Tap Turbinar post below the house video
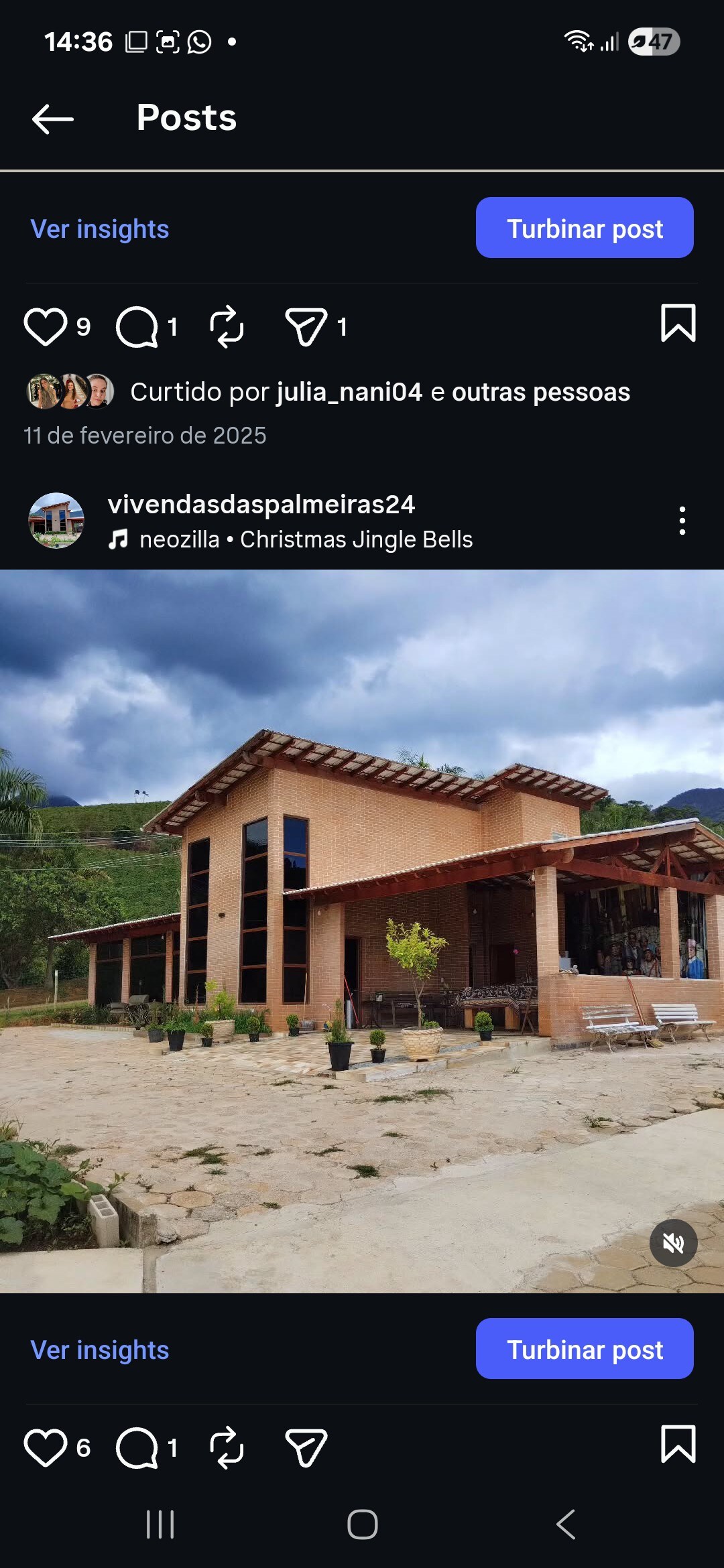The height and width of the screenshot is (1568, 724). [x=584, y=1349]
